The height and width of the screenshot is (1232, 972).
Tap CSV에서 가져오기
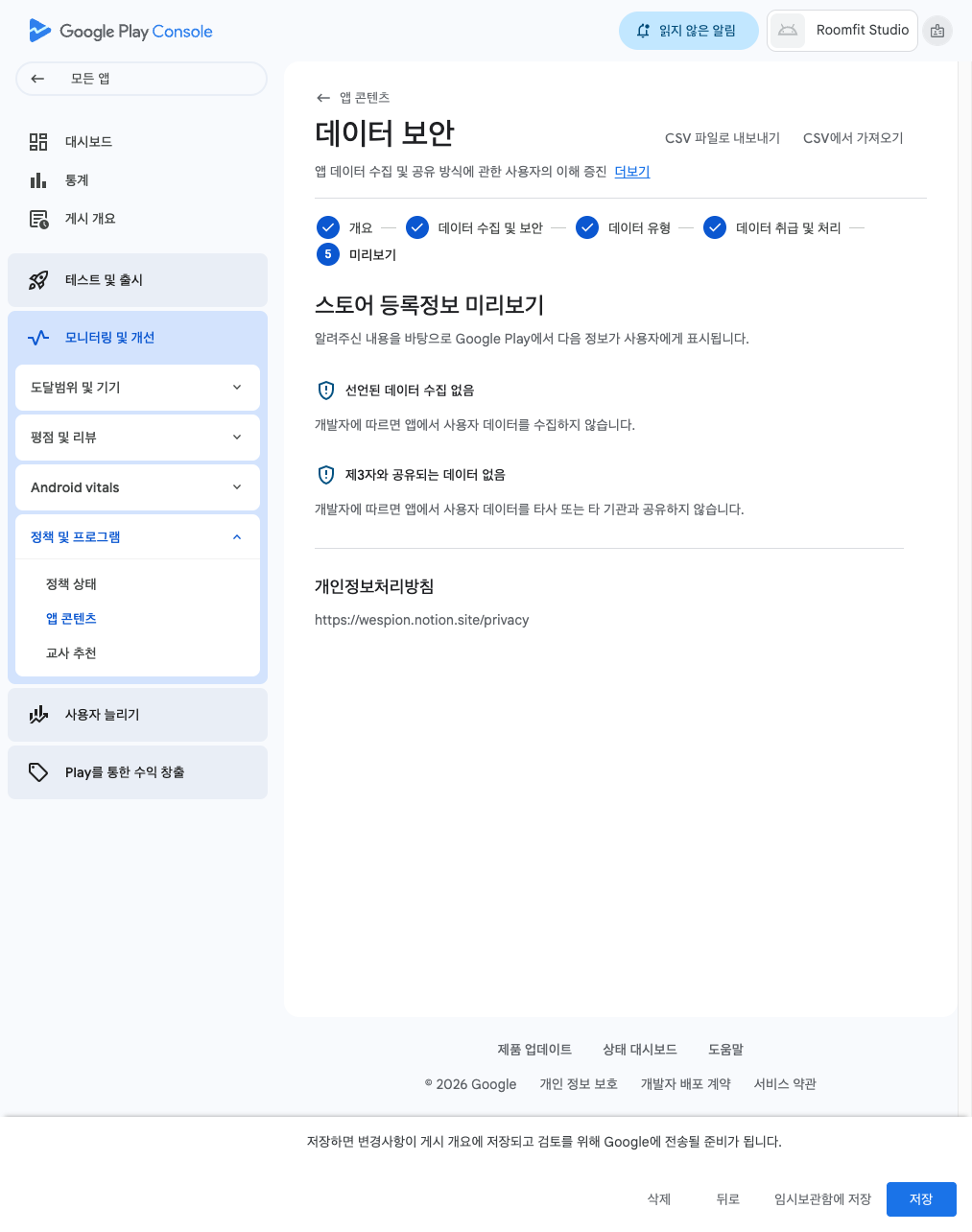(x=853, y=138)
